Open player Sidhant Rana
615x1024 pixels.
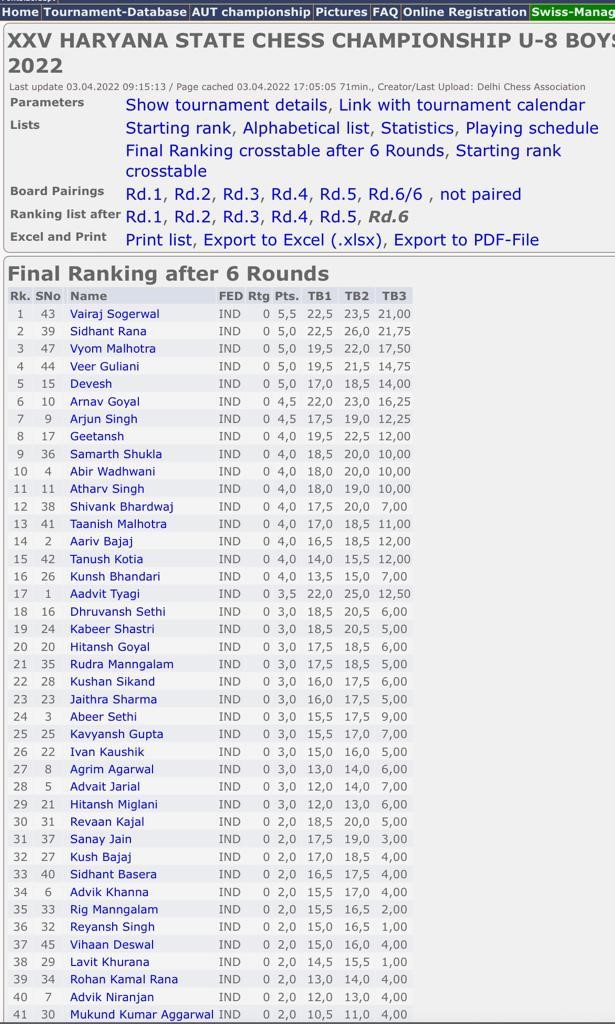108,332
